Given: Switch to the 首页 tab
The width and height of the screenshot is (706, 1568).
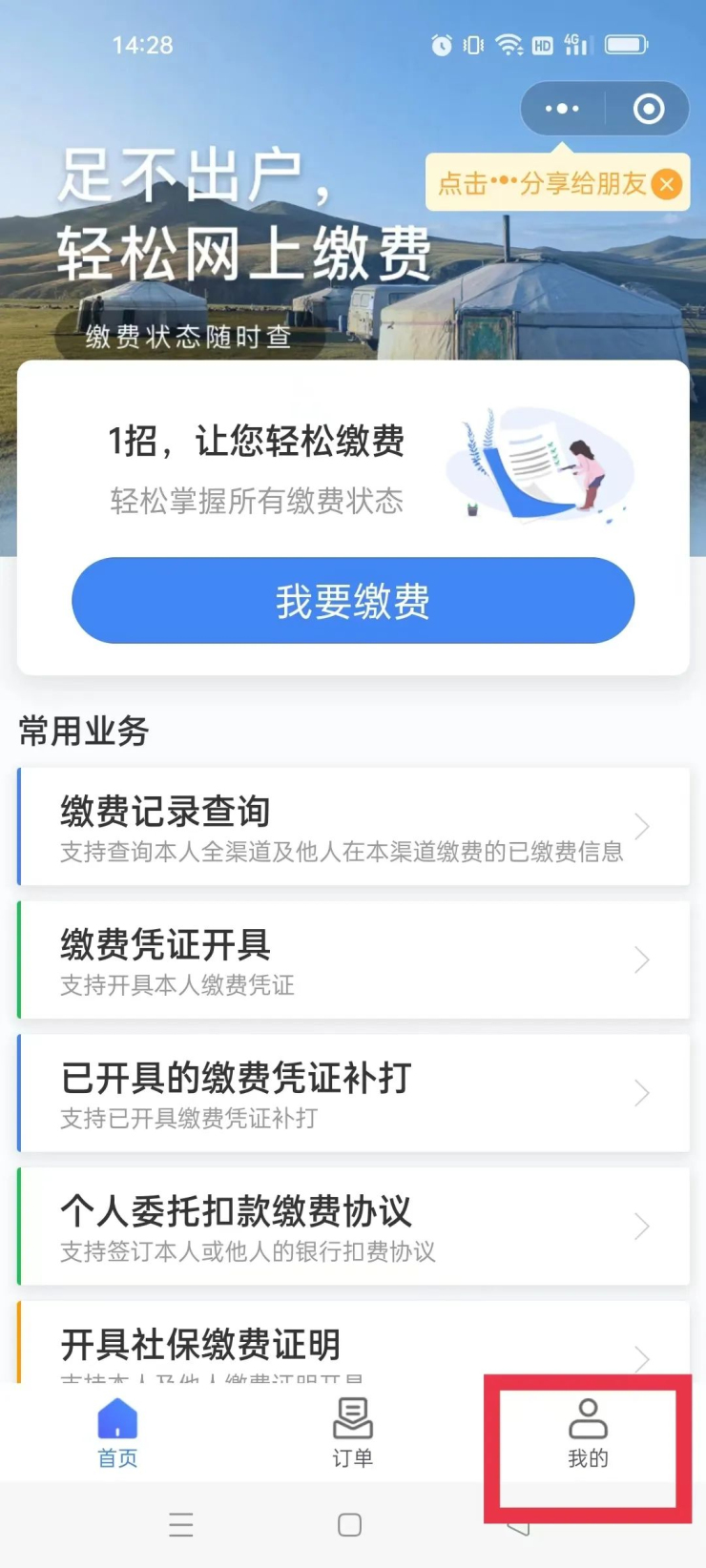Looking at the screenshot, I should click(117, 1432).
